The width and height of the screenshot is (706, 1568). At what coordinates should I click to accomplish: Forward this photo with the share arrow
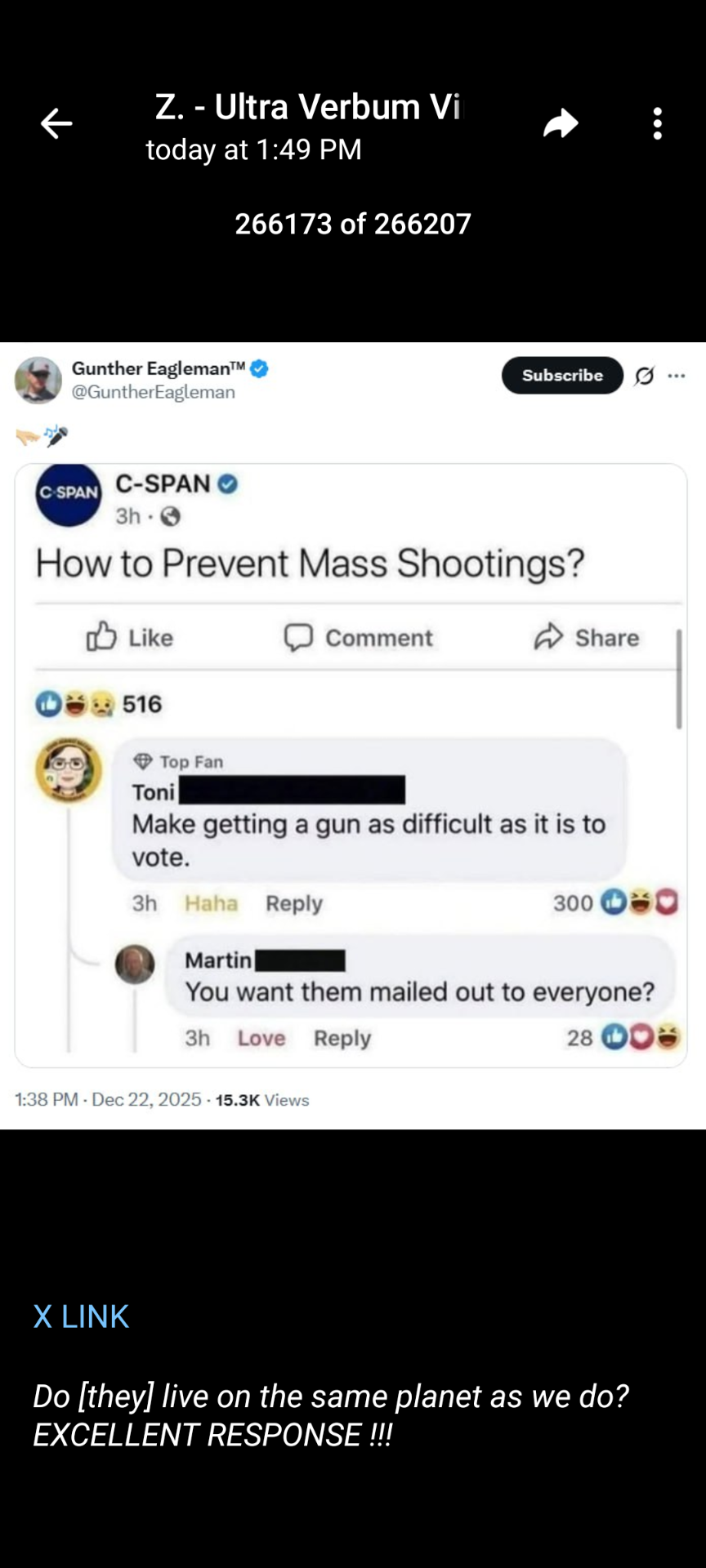(x=561, y=124)
